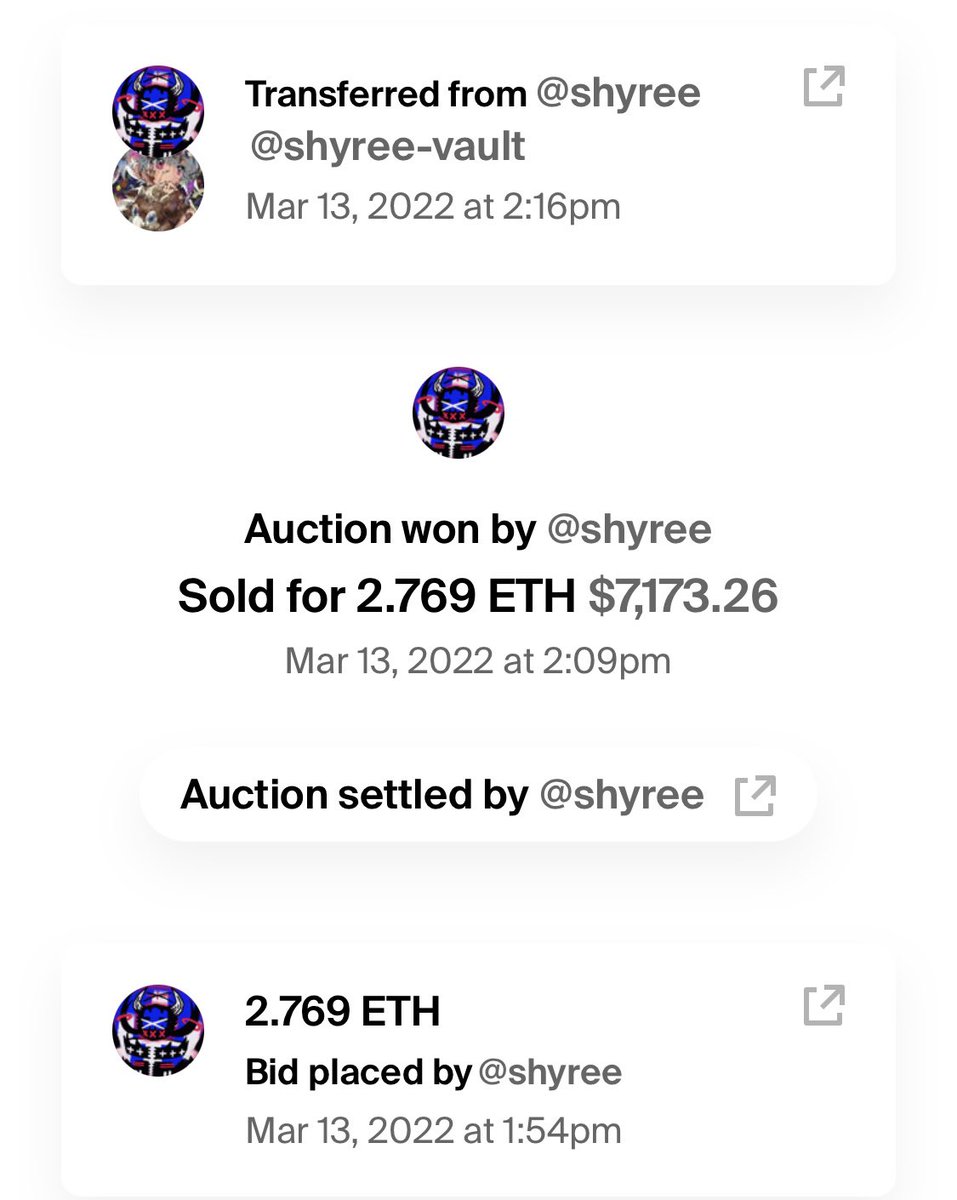This screenshot has height=1200, width=957.
Task: Tap @shyree next to Transferred from
Action: [618, 94]
